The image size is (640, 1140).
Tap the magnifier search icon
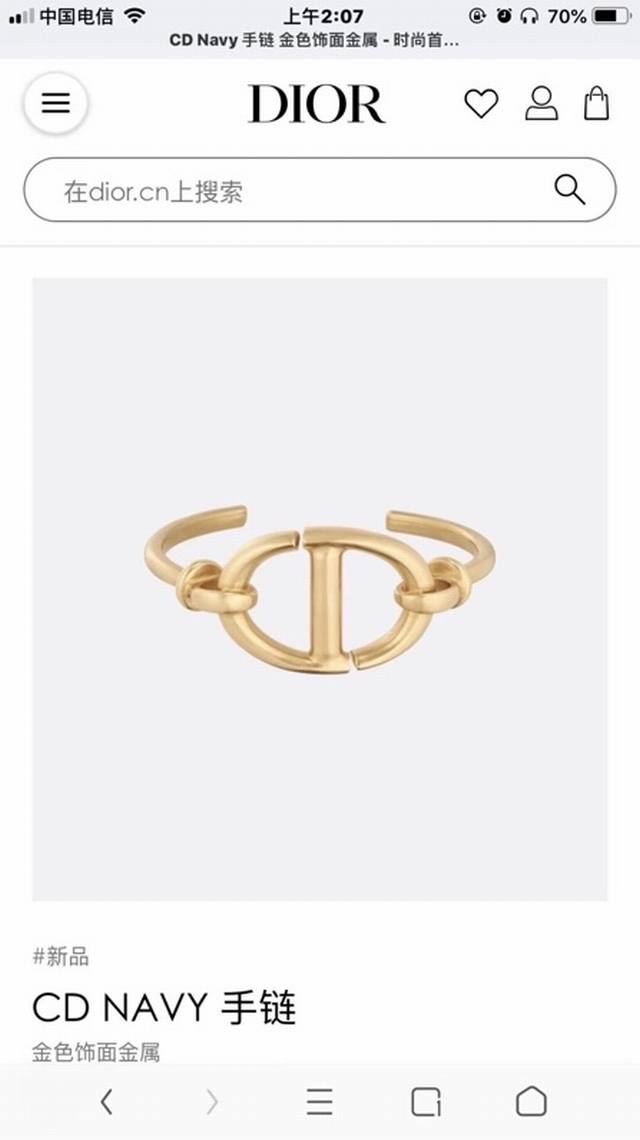[570, 189]
